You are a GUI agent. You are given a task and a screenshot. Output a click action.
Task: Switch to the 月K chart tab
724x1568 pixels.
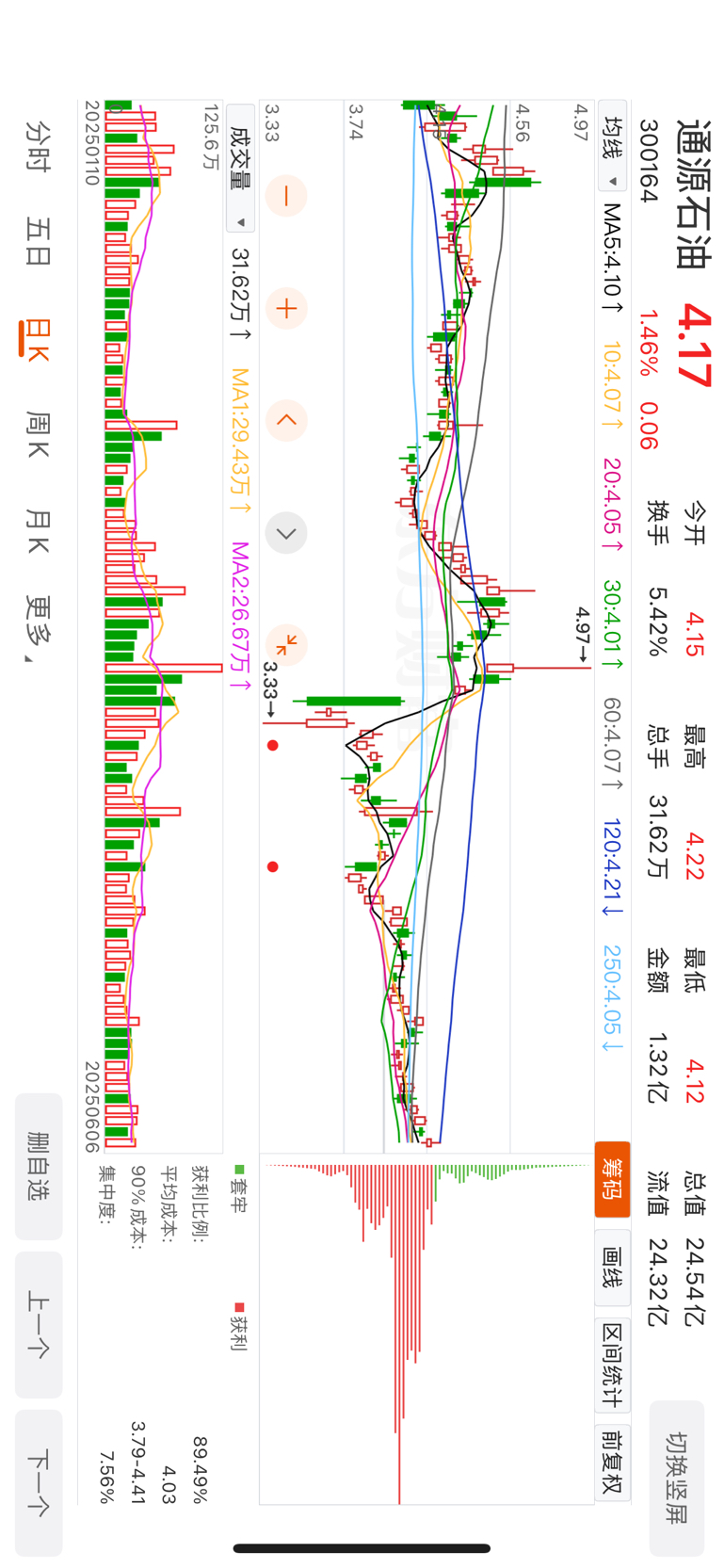(38, 531)
